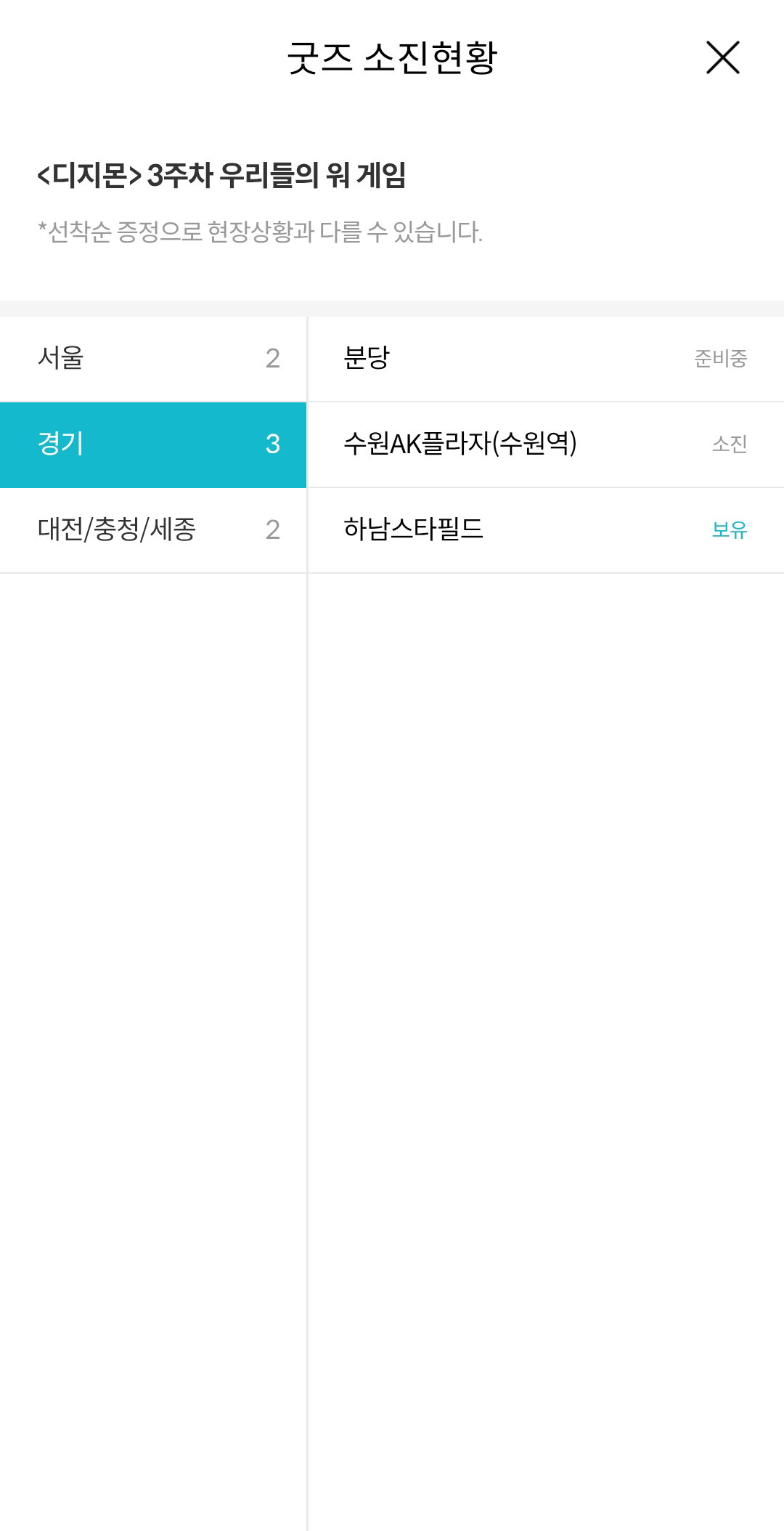Close the 굿즈 소진현황 screen
Screen dimensions: 784x1531
coord(722,58)
